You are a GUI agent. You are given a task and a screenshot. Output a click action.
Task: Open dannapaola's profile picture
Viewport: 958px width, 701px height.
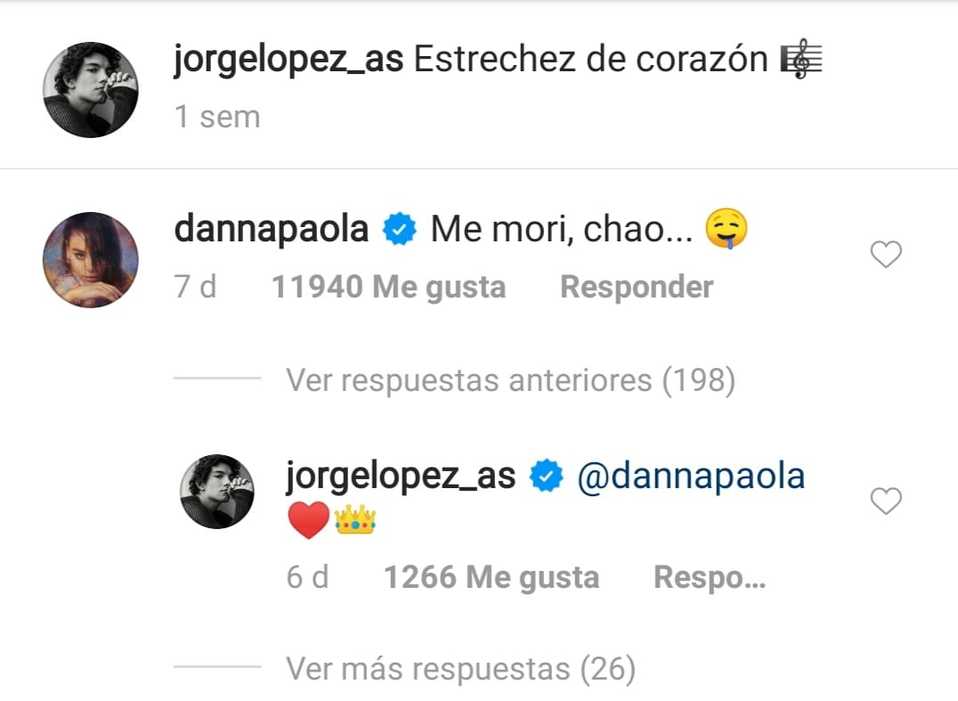coord(90,260)
